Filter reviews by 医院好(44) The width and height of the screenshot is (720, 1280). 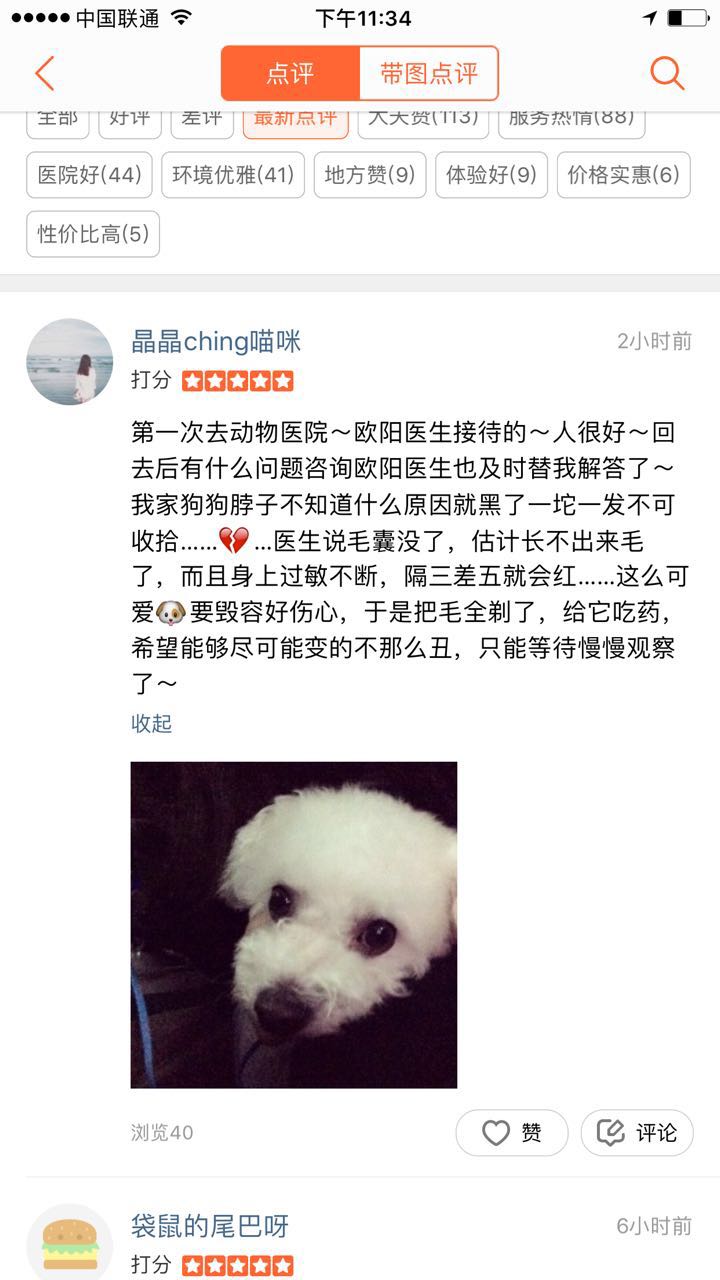point(90,175)
